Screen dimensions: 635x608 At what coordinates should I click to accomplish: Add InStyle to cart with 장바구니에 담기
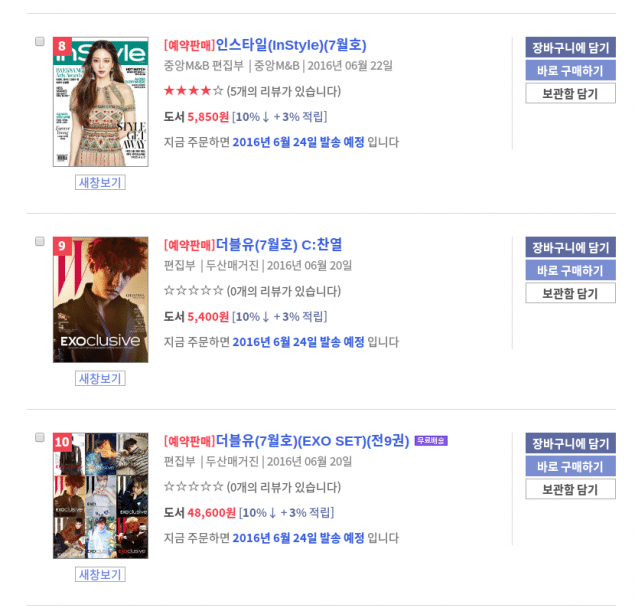click(x=570, y=47)
